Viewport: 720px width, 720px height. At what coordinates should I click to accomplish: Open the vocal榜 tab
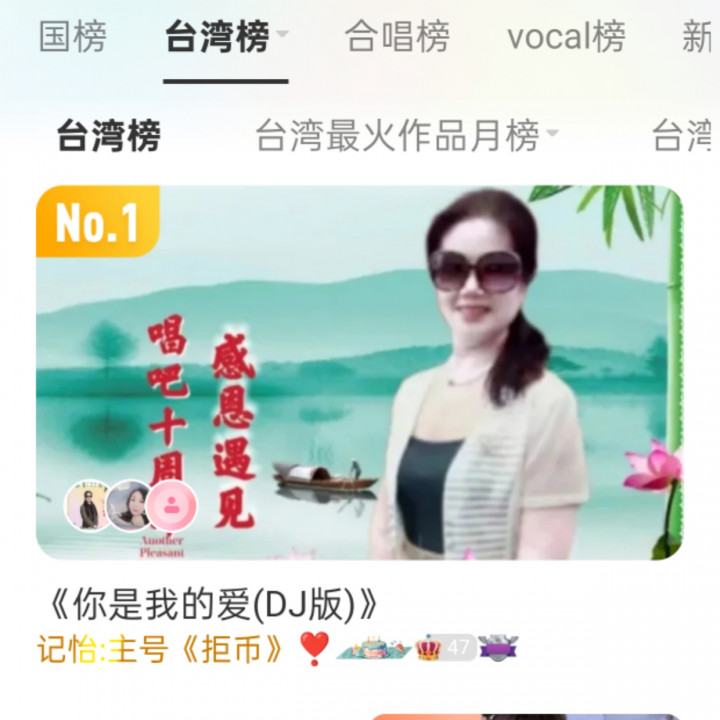(566, 38)
